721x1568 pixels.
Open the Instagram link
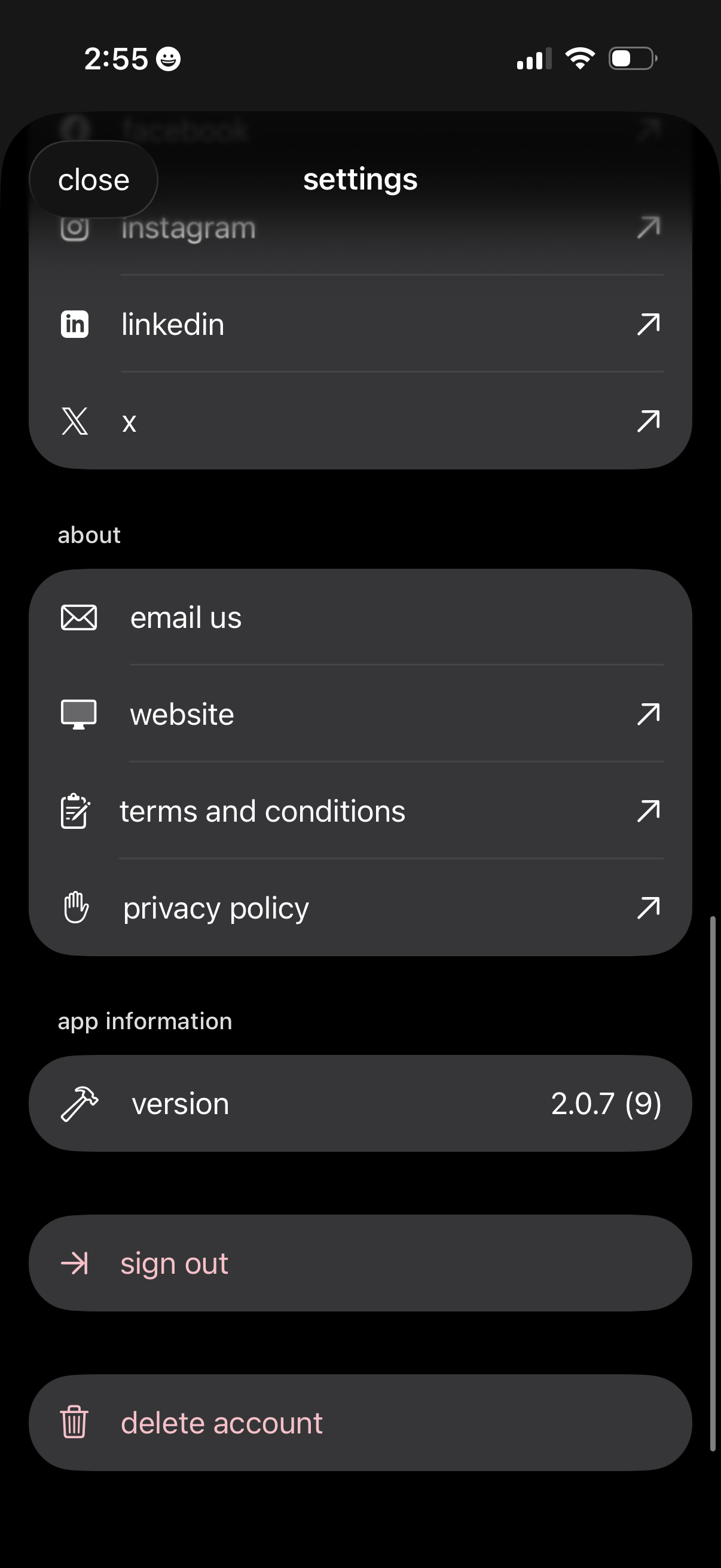pyautogui.click(x=360, y=234)
